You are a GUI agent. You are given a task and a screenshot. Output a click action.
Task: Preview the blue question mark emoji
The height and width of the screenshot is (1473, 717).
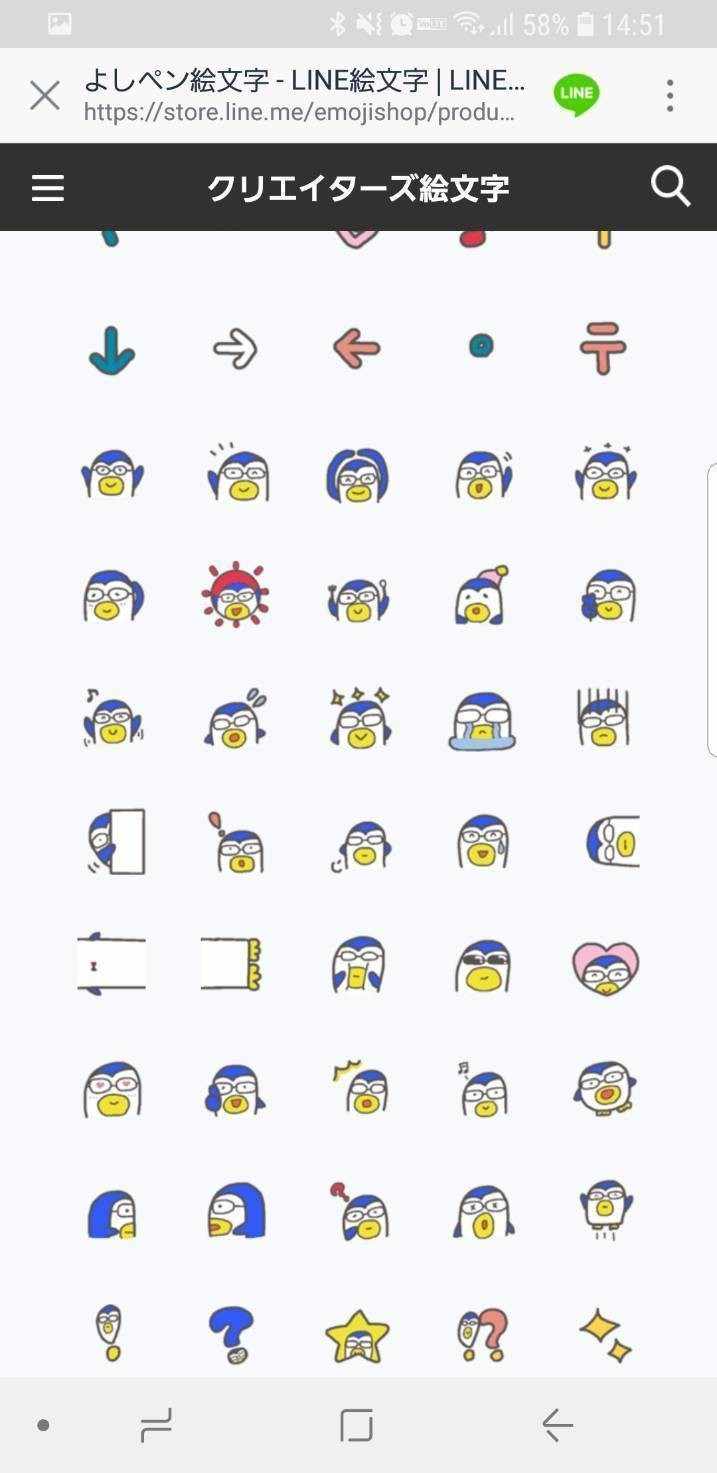click(232, 1335)
